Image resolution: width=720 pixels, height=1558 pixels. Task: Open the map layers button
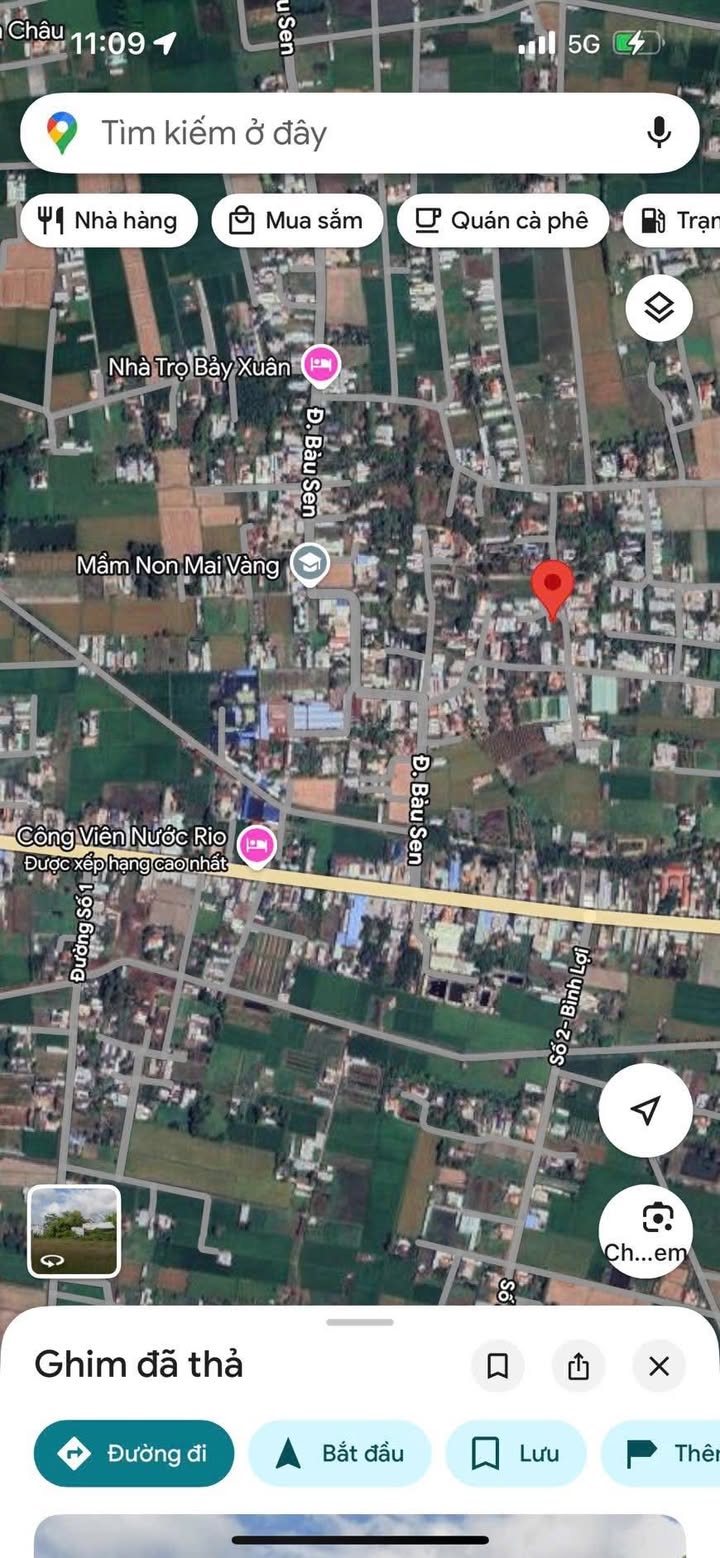659,308
